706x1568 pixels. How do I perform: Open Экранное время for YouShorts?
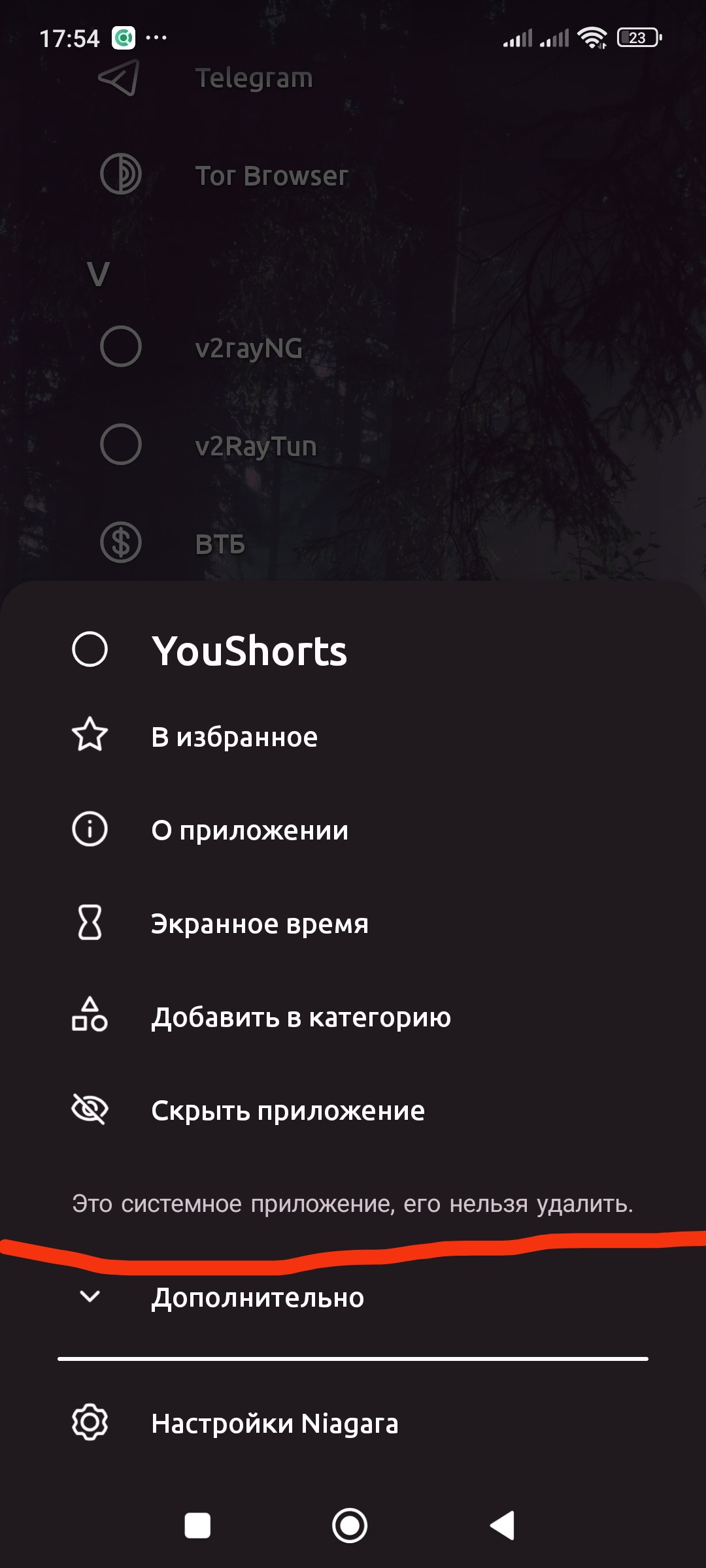[x=260, y=923]
